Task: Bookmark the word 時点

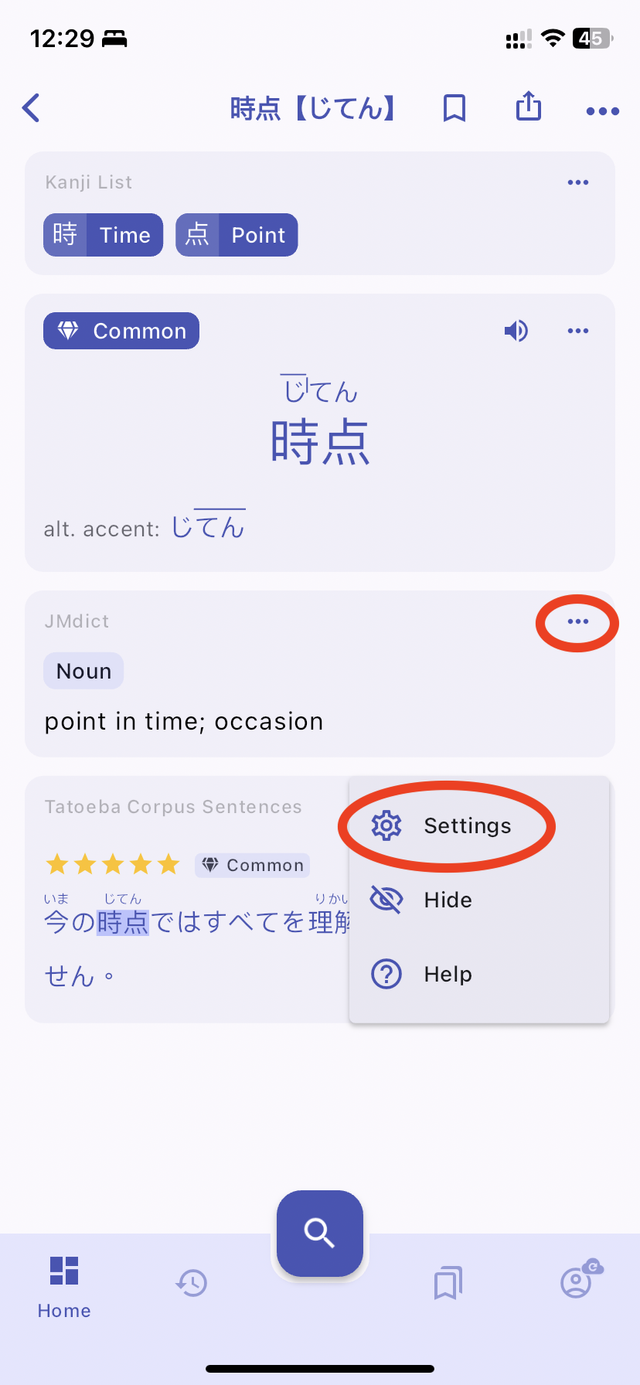Action: click(454, 108)
